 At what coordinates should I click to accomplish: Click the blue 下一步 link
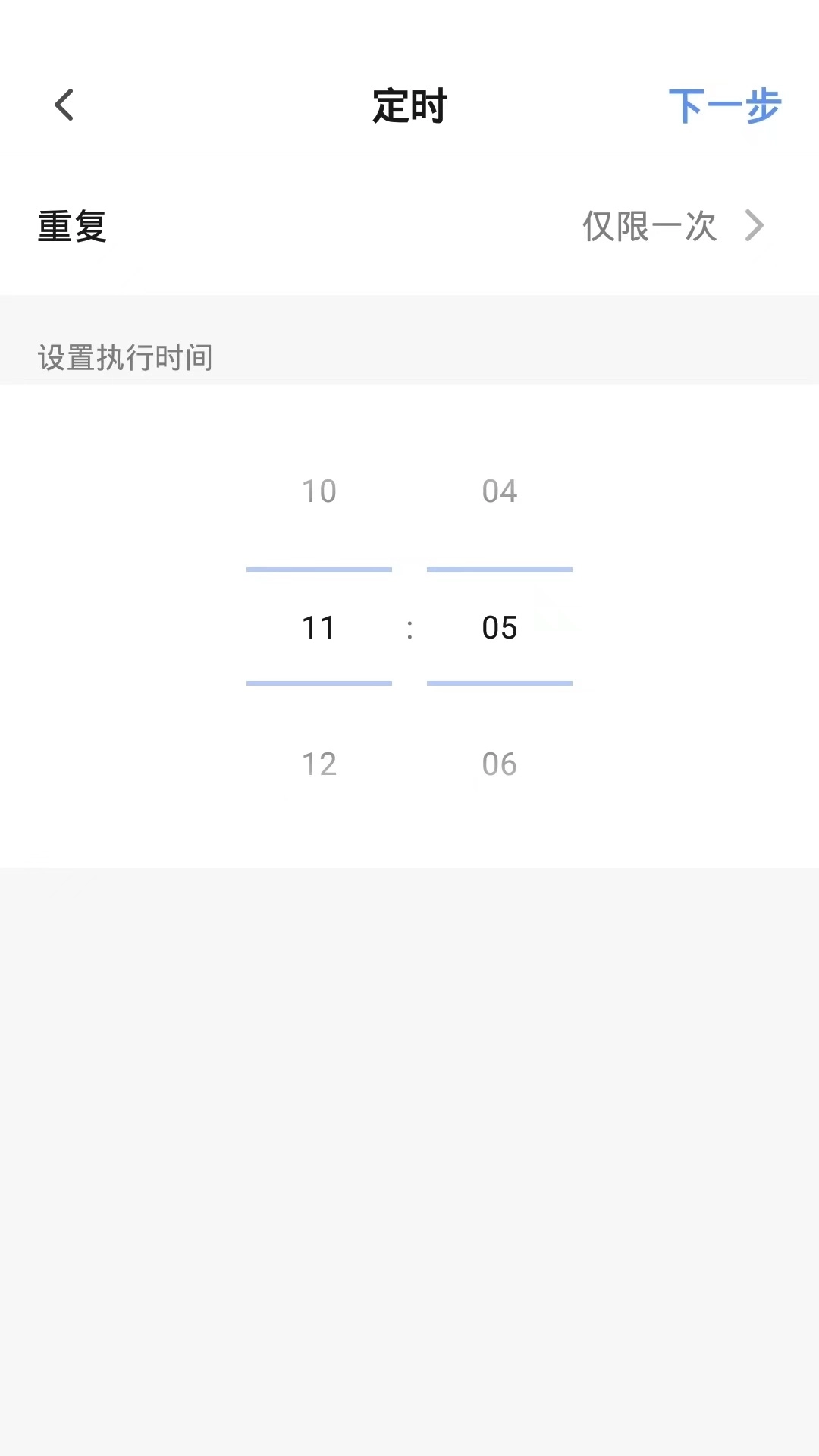click(726, 105)
